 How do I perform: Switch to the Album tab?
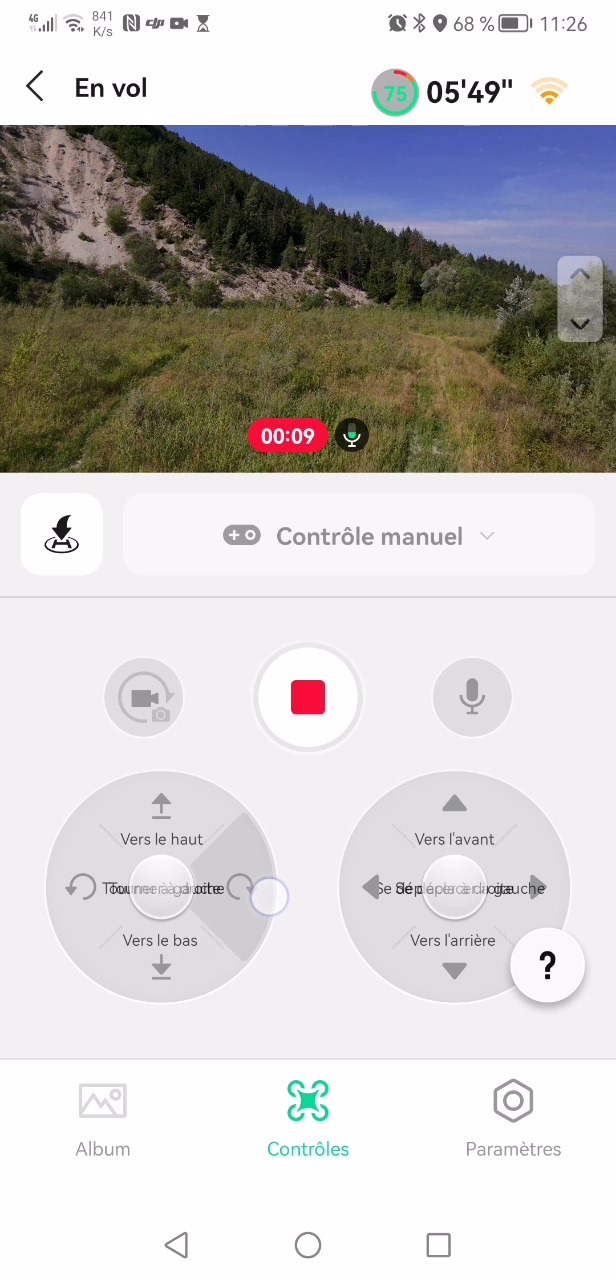103,1119
